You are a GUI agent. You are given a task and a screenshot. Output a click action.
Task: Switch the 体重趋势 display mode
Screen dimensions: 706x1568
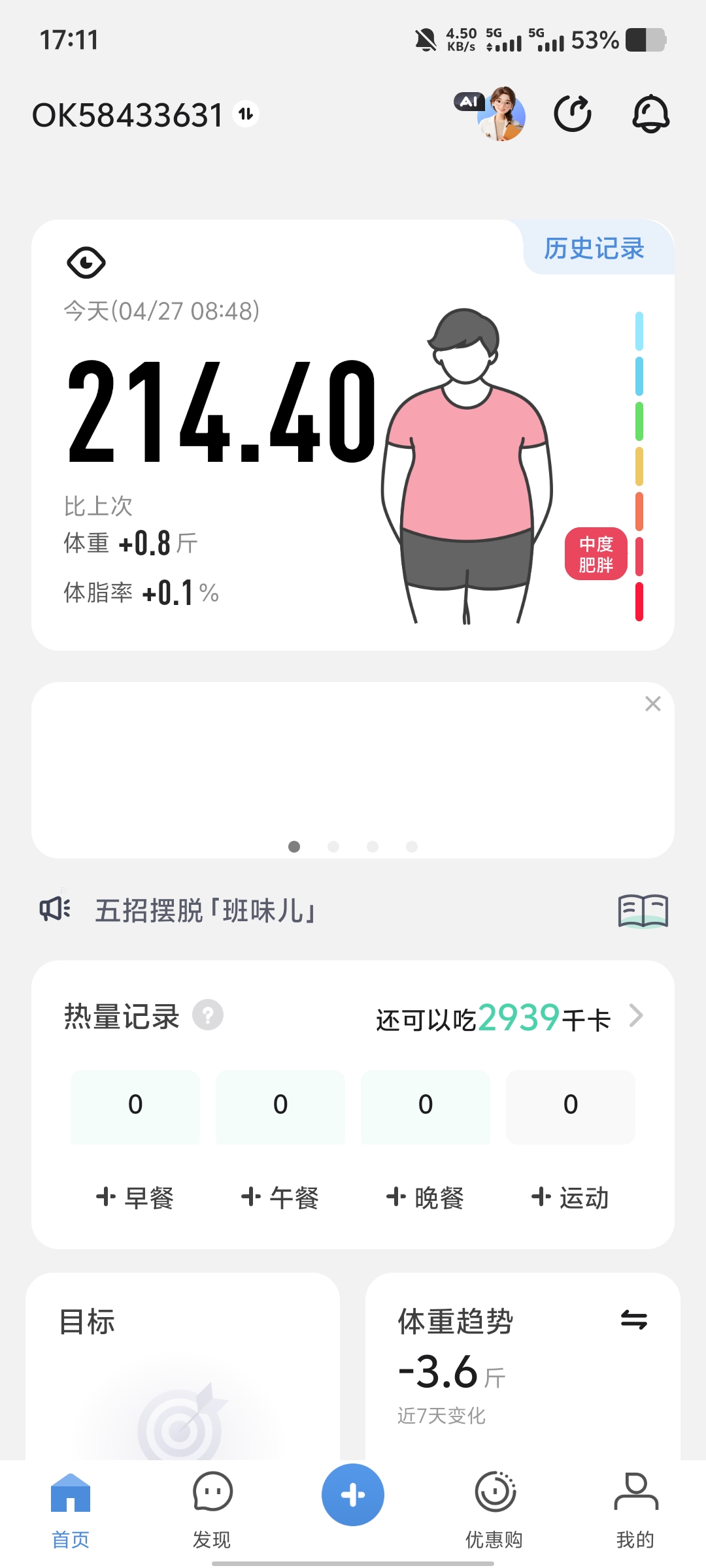coord(633,1320)
